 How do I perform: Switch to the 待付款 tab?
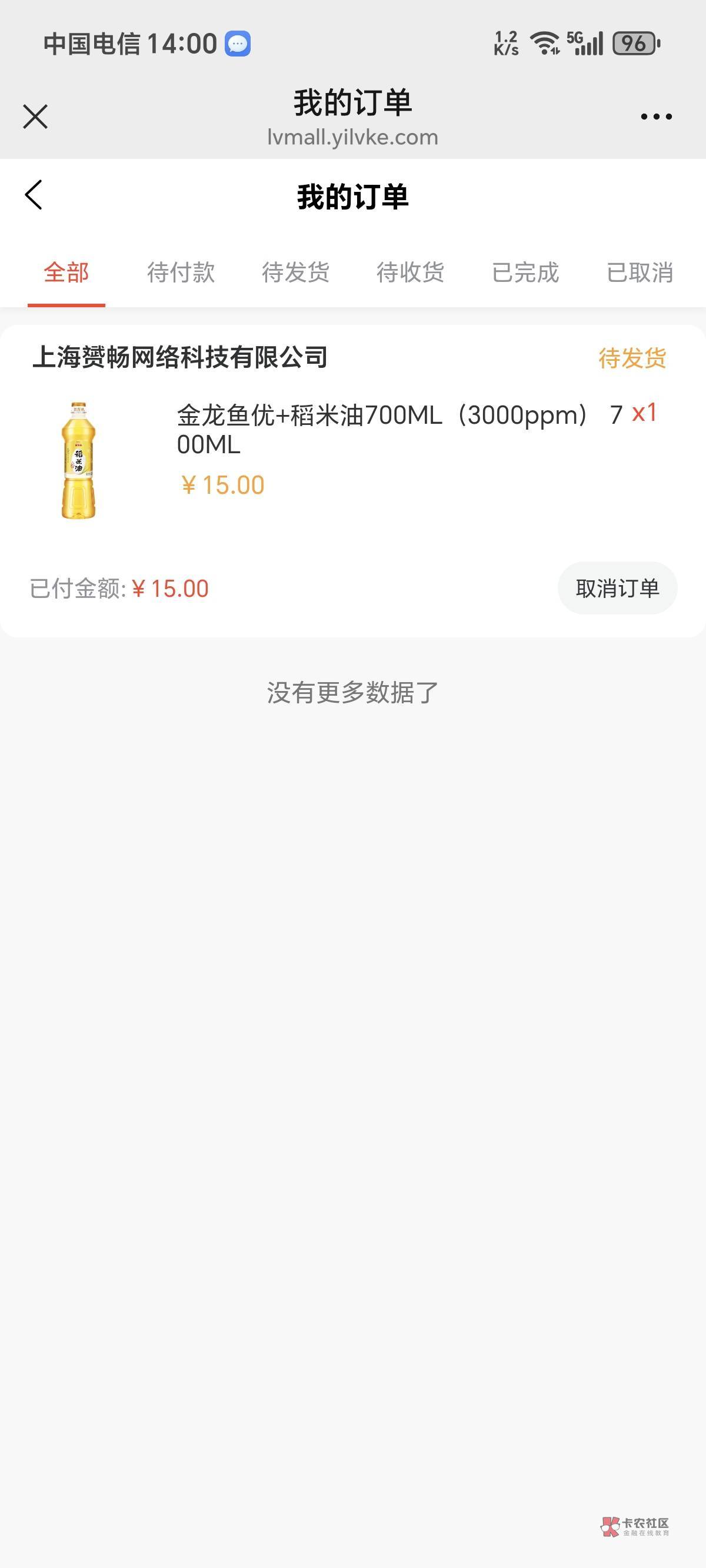(x=181, y=272)
